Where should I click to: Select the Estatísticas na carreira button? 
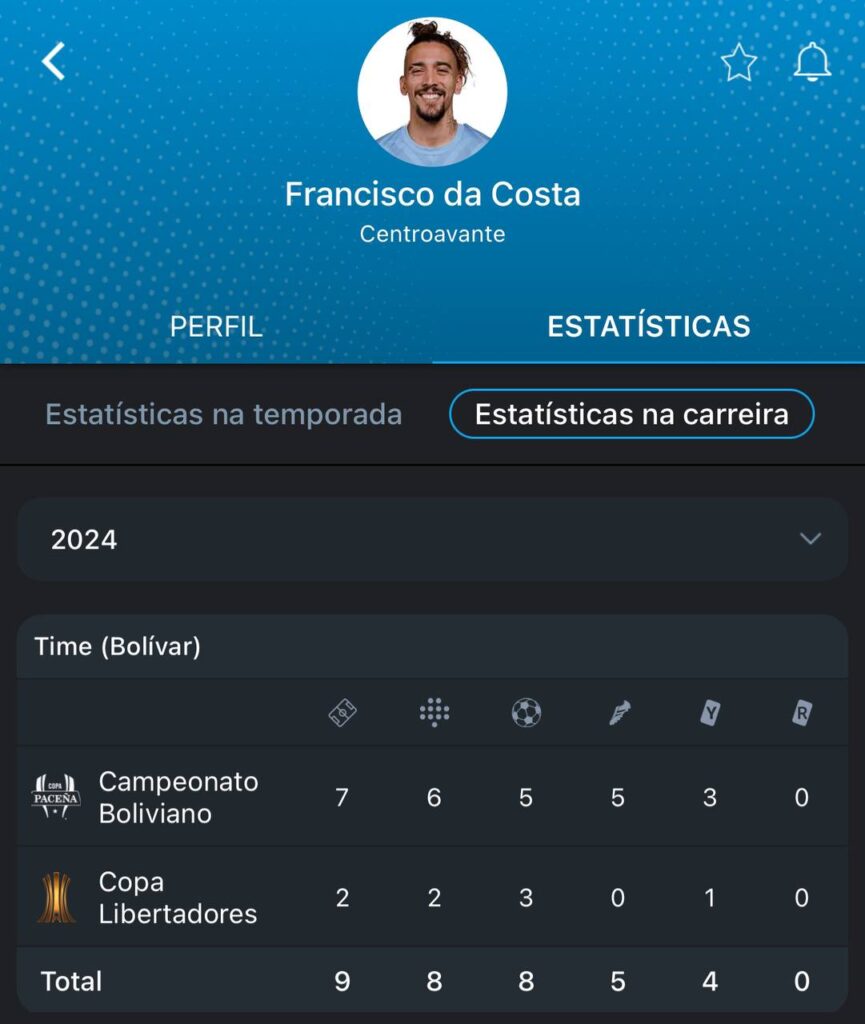632,413
